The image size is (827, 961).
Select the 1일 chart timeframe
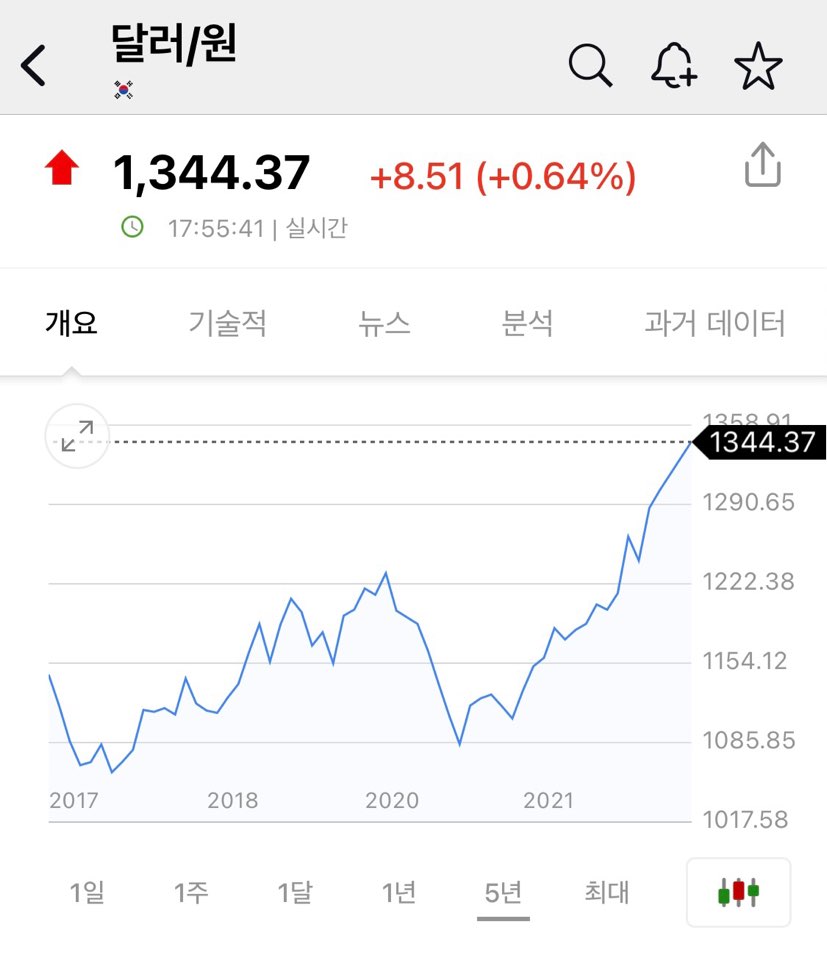(x=86, y=893)
